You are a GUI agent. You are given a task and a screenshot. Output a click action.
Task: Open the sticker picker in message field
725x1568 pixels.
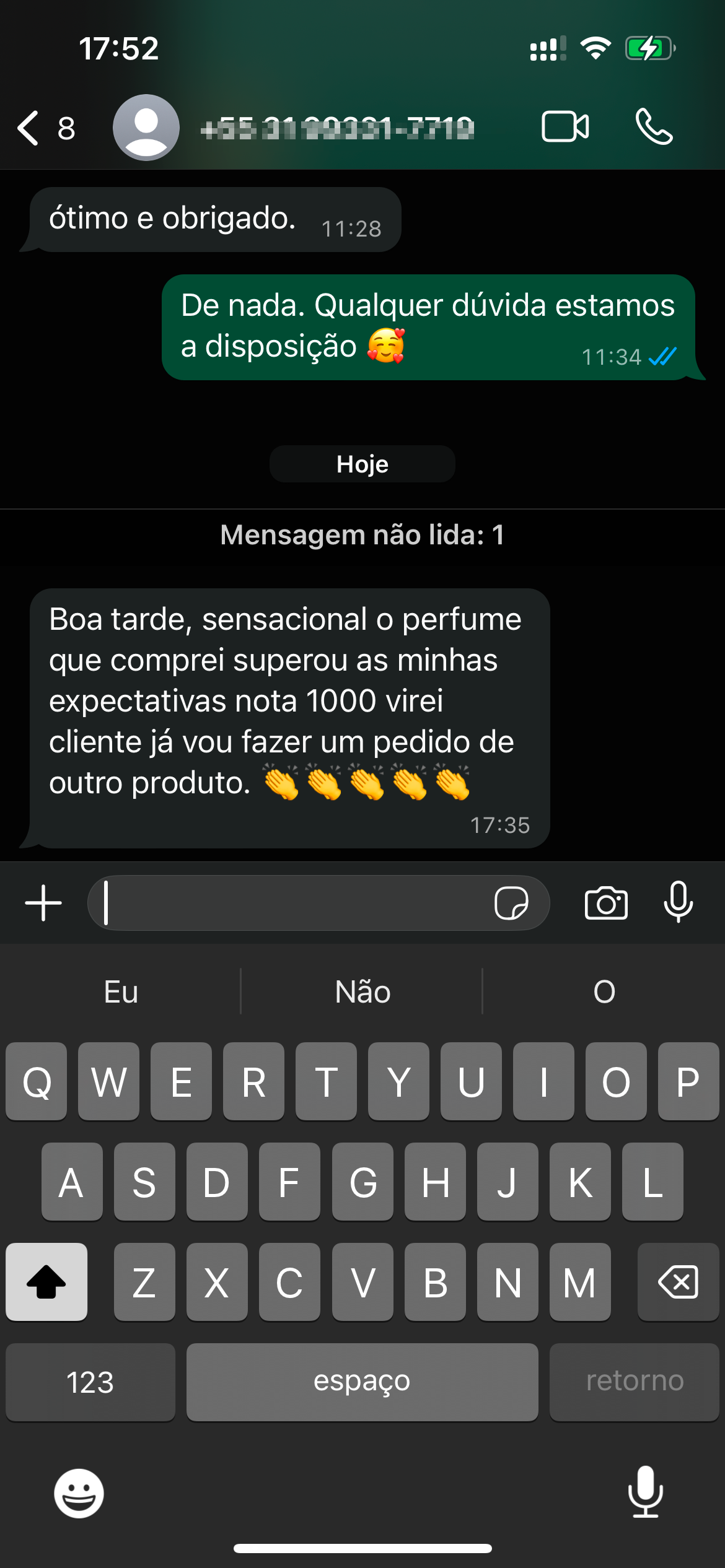pyautogui.click(x=511, y=903)
